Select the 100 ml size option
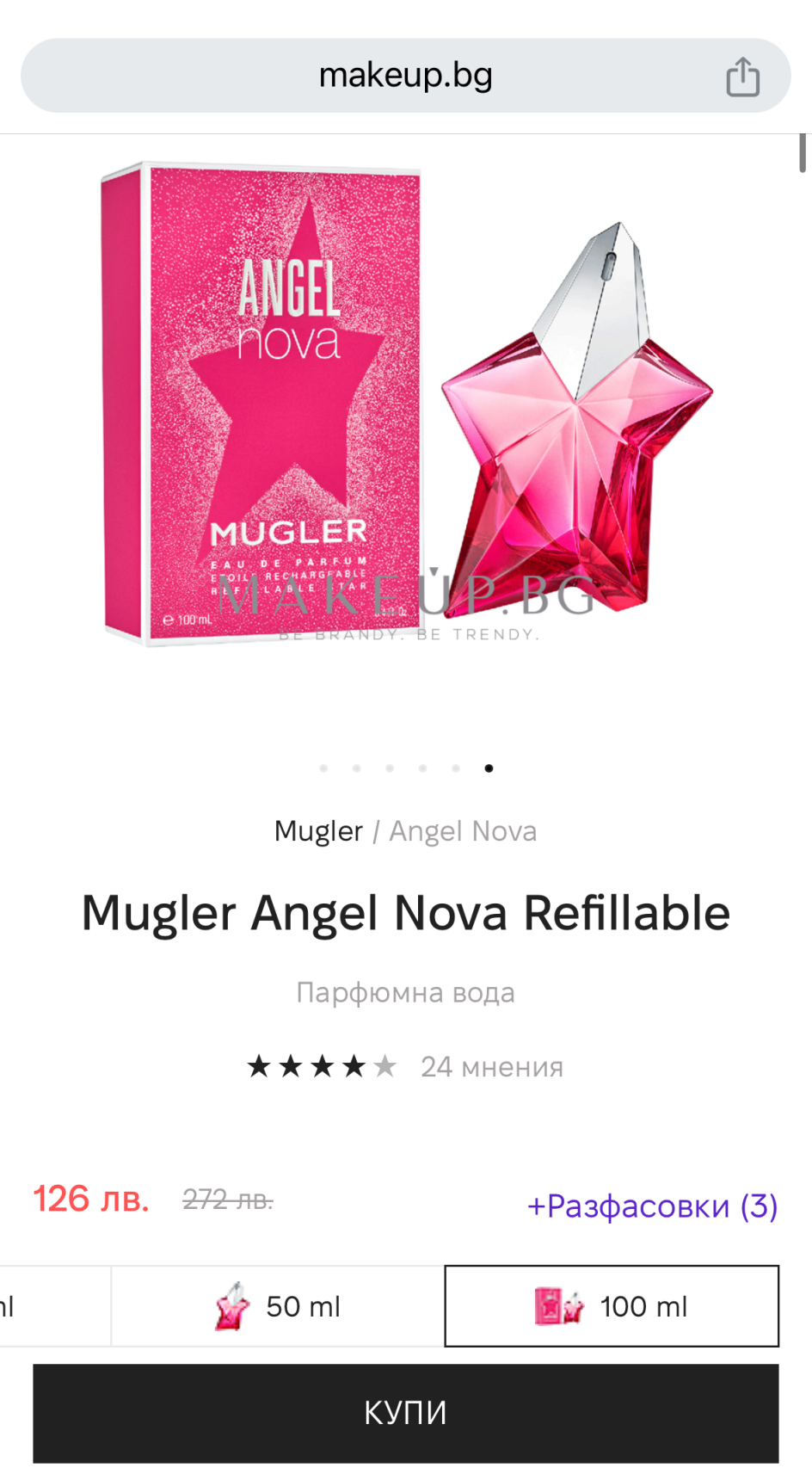 [612, 1306]
